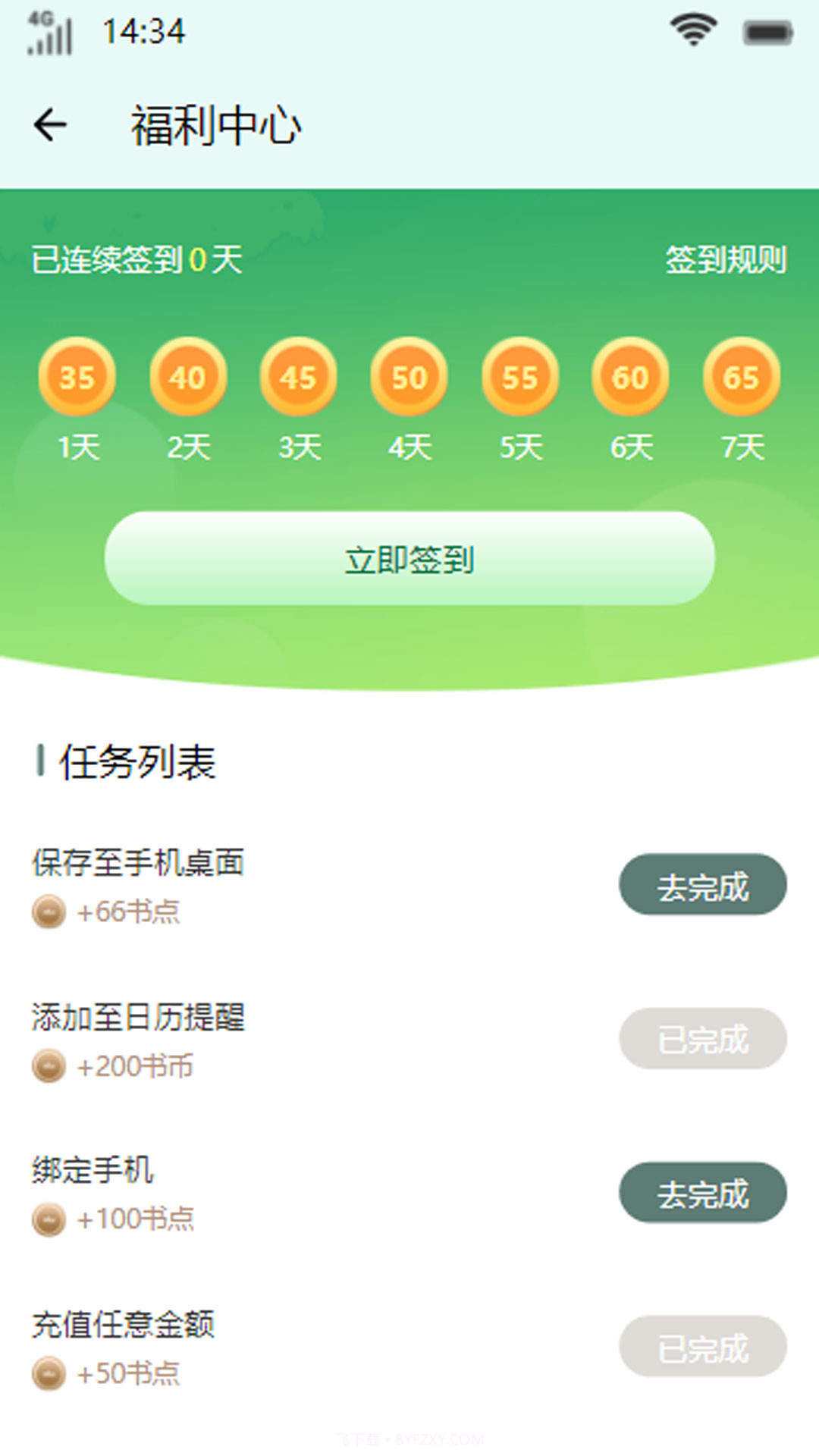Tap the 50-coin reward for day 4
The image size is (819, 1456).
407,377
